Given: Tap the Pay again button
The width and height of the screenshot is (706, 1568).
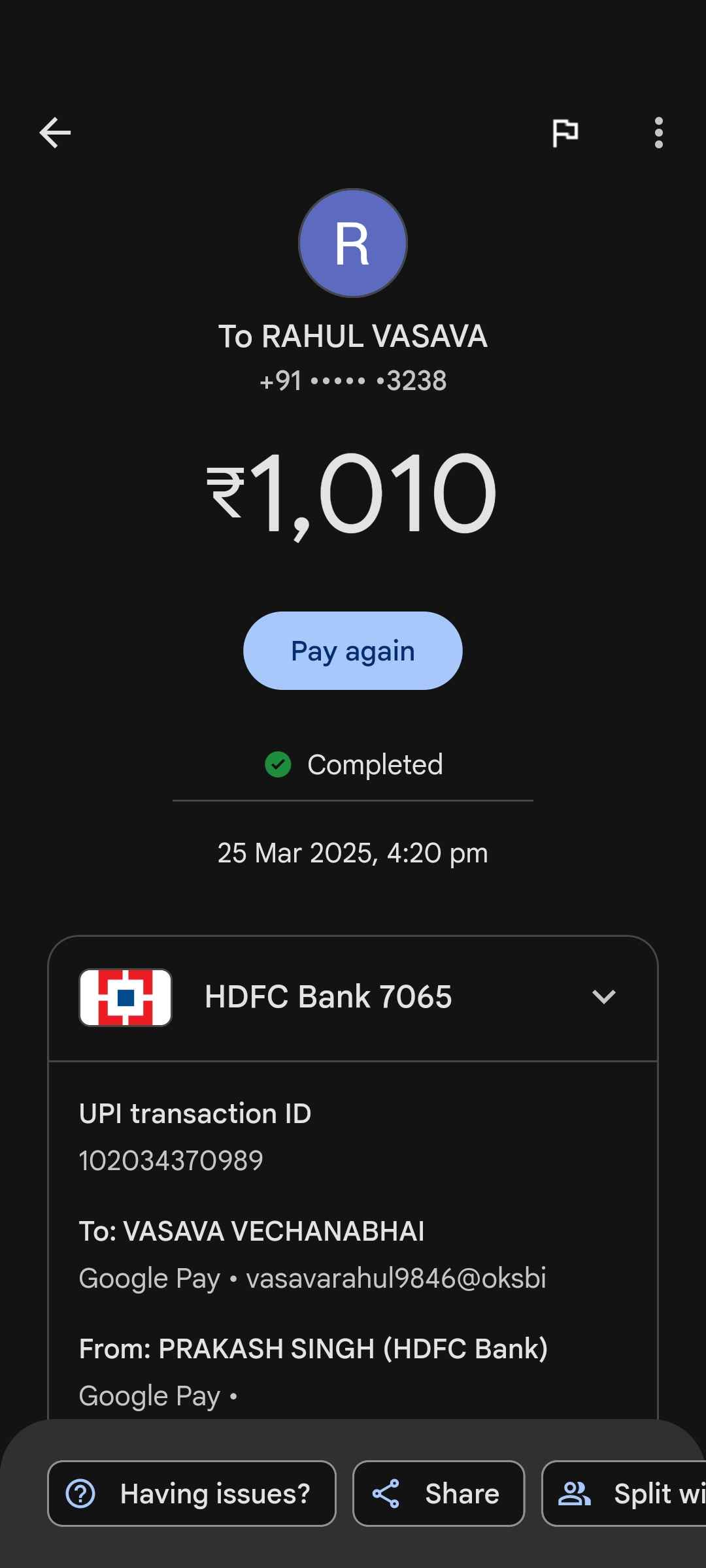Looking at the screenshot, I should coord(353,651).
